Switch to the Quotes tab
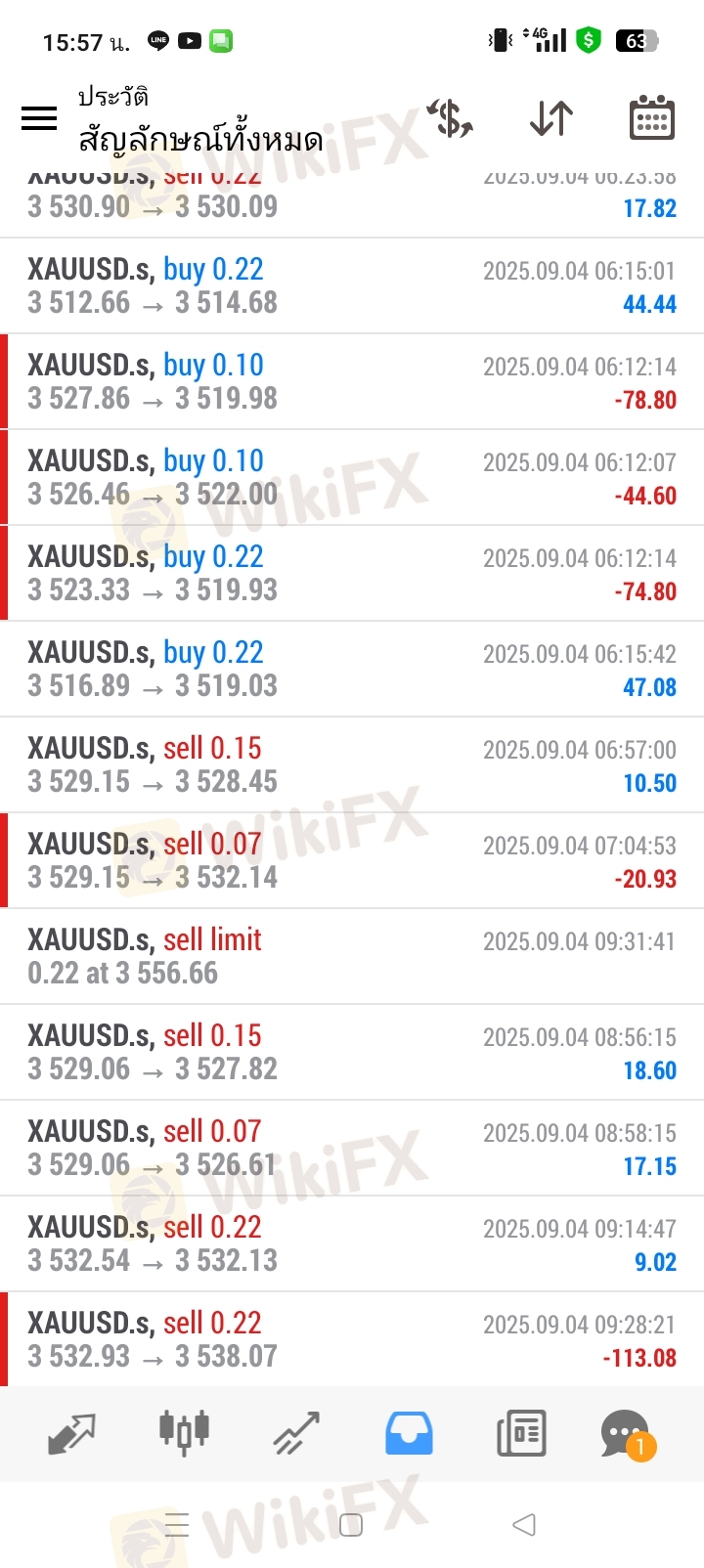Viewport: 704px width, 1568px height. coord(71,1434)
